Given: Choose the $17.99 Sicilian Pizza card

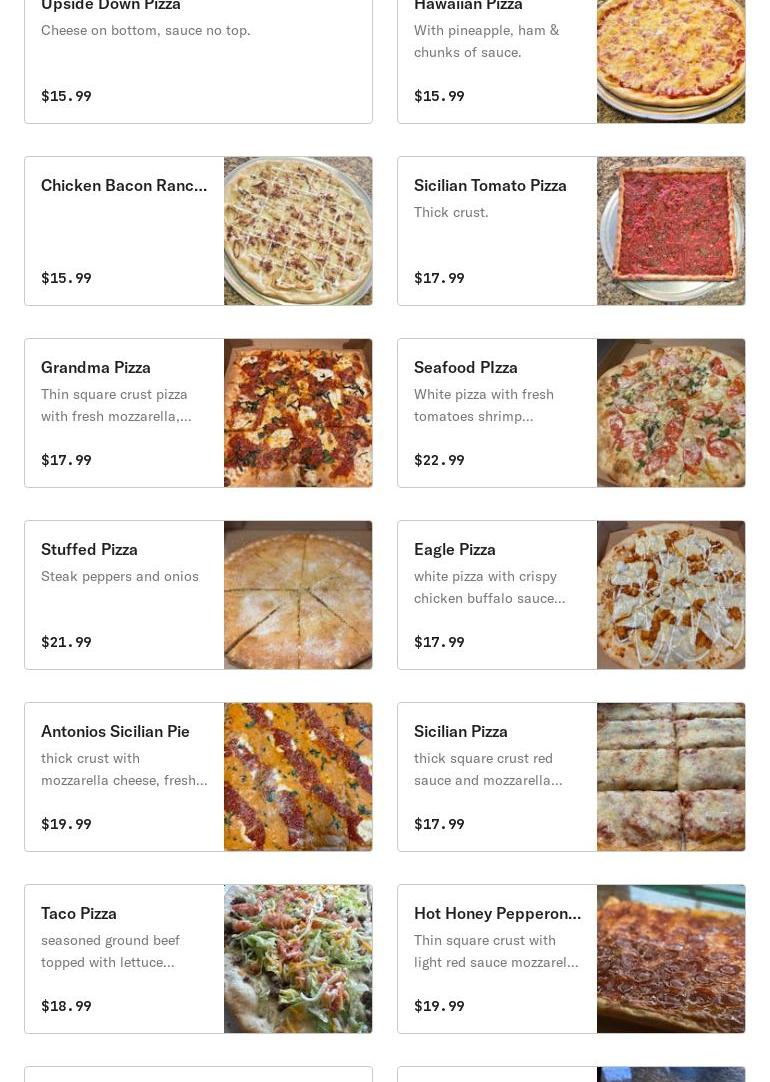Looking at the screenshot, I should (570, 777).
